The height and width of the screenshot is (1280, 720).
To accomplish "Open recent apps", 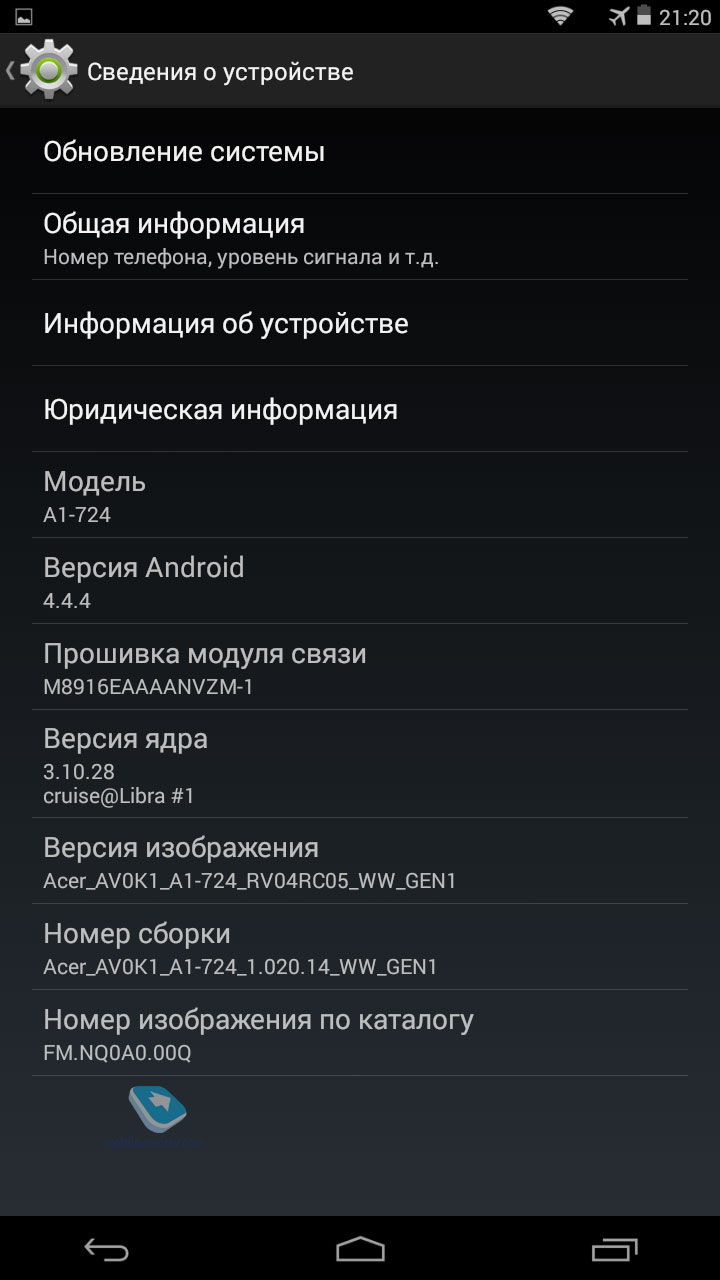I will pos(614,1248).
